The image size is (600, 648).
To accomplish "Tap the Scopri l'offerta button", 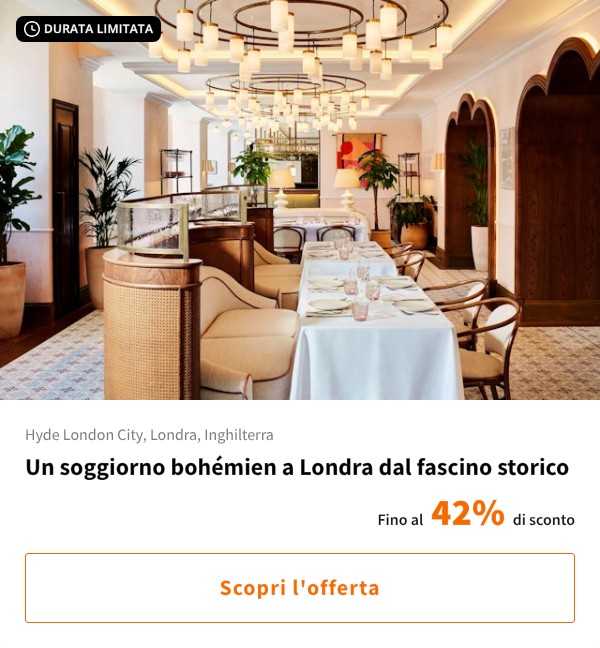I will [300, 588].
